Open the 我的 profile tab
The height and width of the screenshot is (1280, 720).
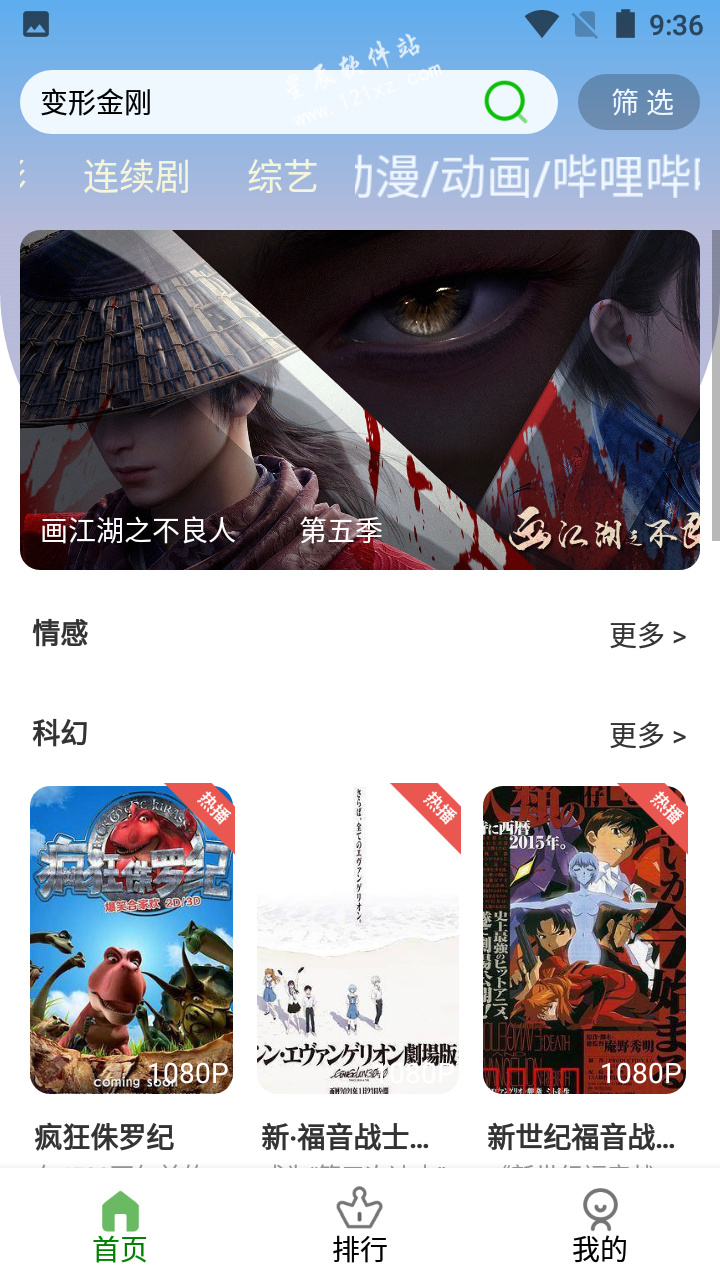[600, 1226]
